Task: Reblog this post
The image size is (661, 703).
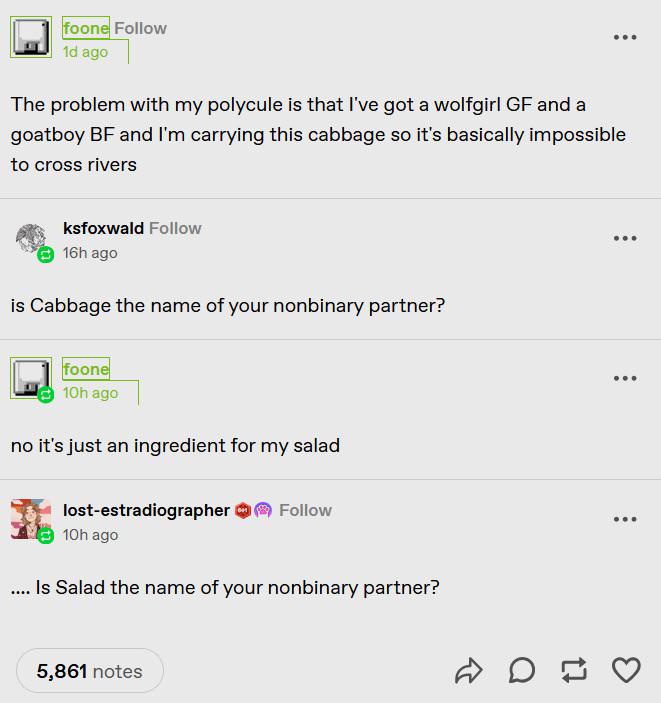Action: (x=574, y=671)
